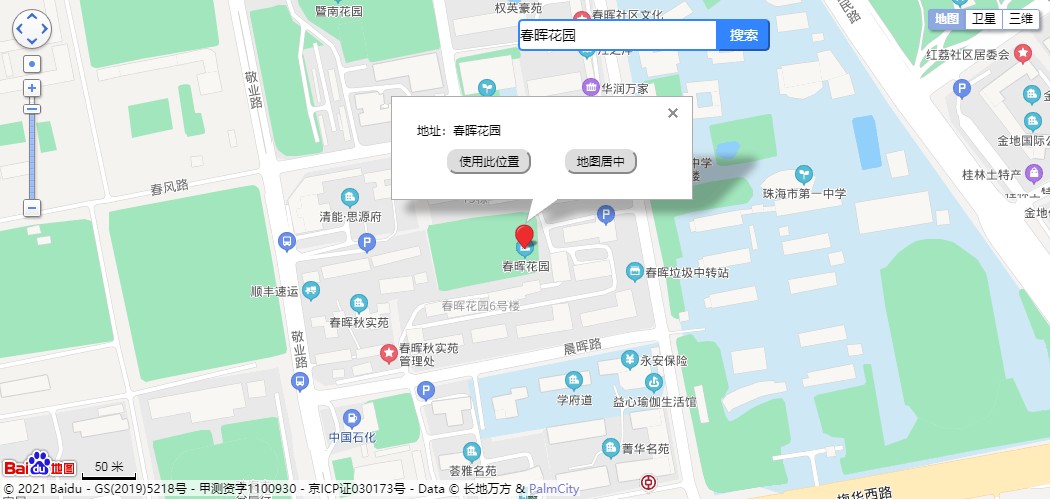1051x500 pixels.
Task: Close the address info popup
Action: click(x=673, y=113)
